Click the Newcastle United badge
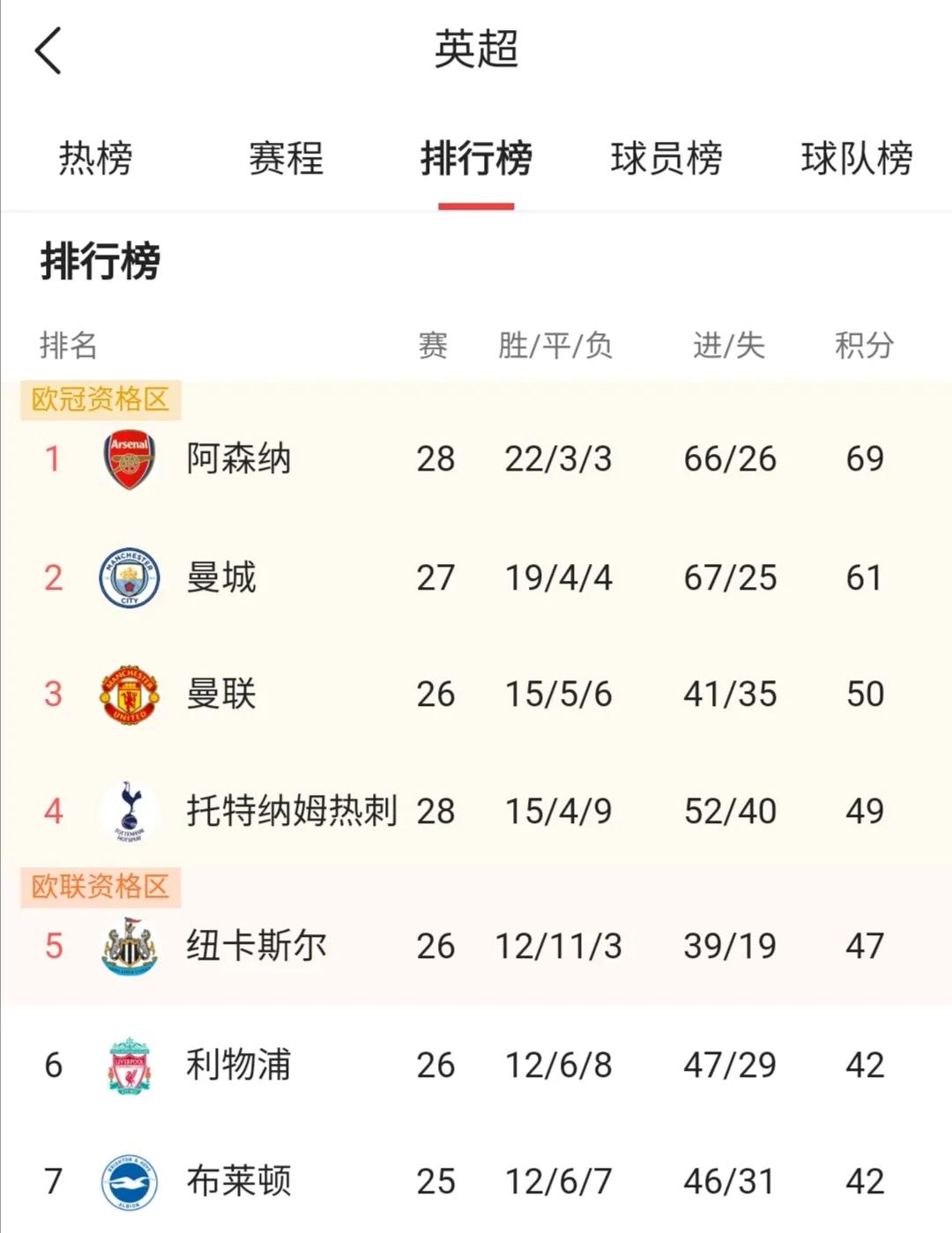This screenshot has width=952, height=1233. 129,945
